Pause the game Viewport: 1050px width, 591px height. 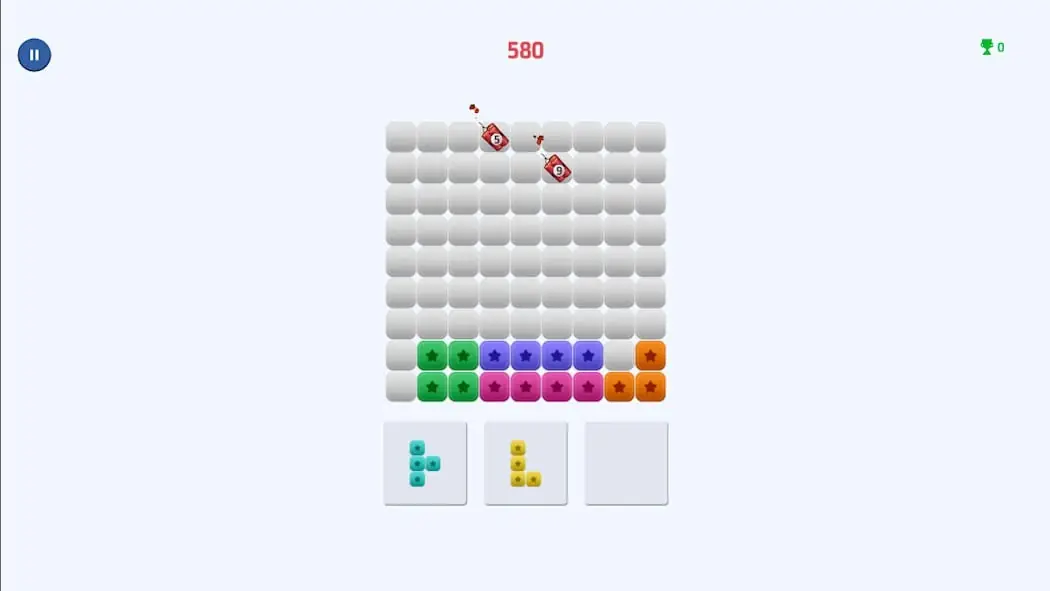click(34, 55)
